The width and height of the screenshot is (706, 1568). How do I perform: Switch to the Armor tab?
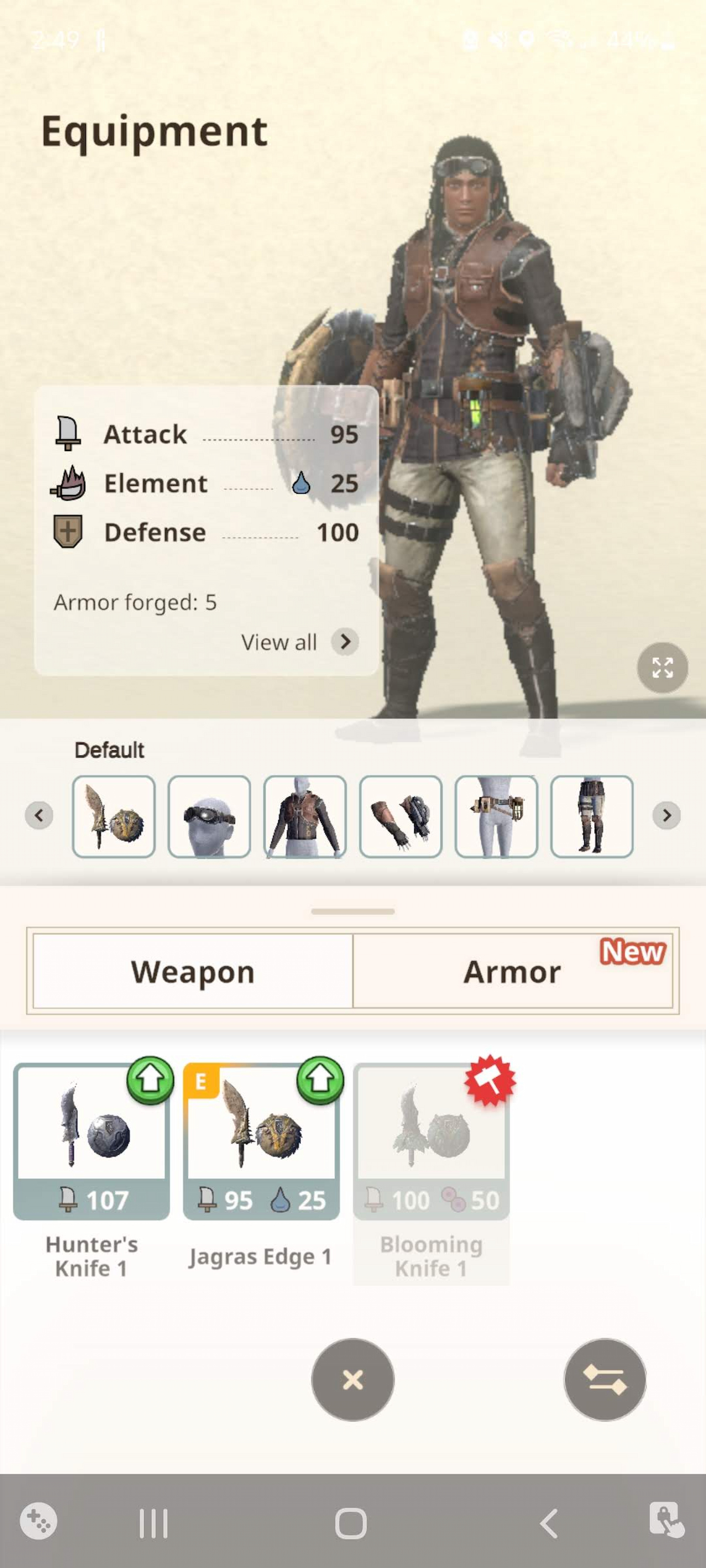click(x=512, y=971)
